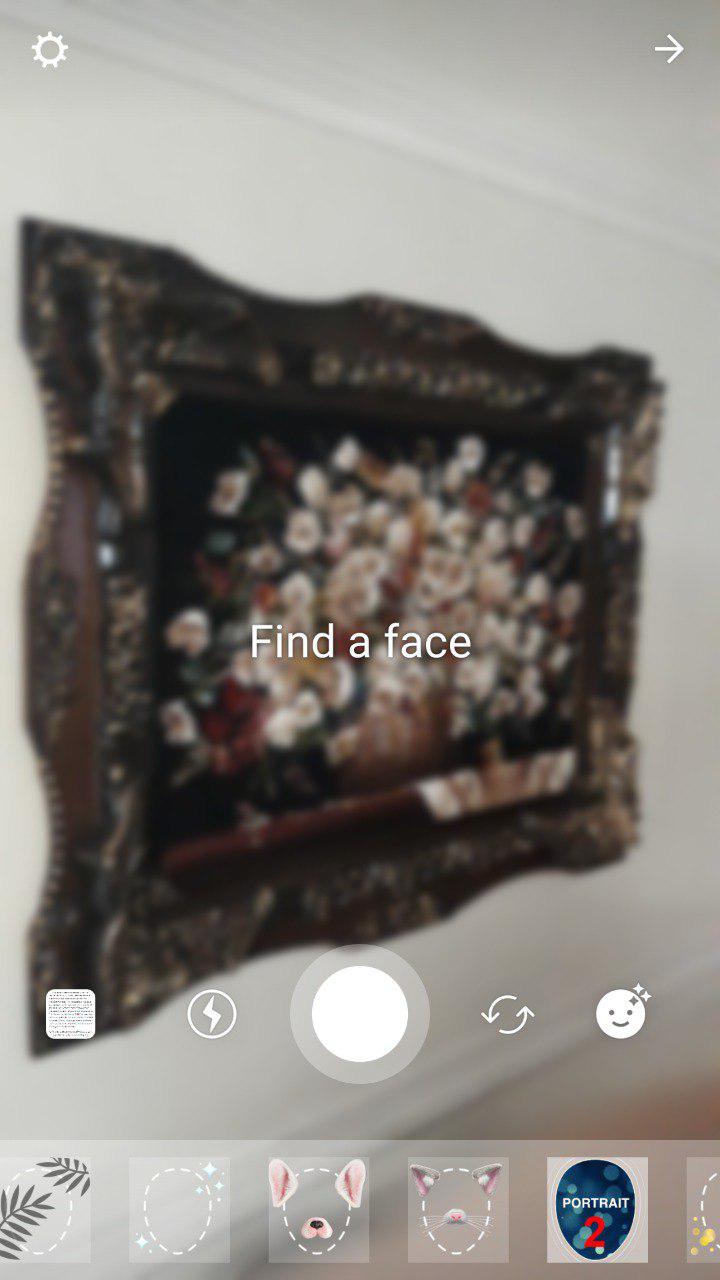The height and width of the screenshot is (1280, 720).
Task: Select the sparkle face filter
Action: click(x=179, y=1210)
